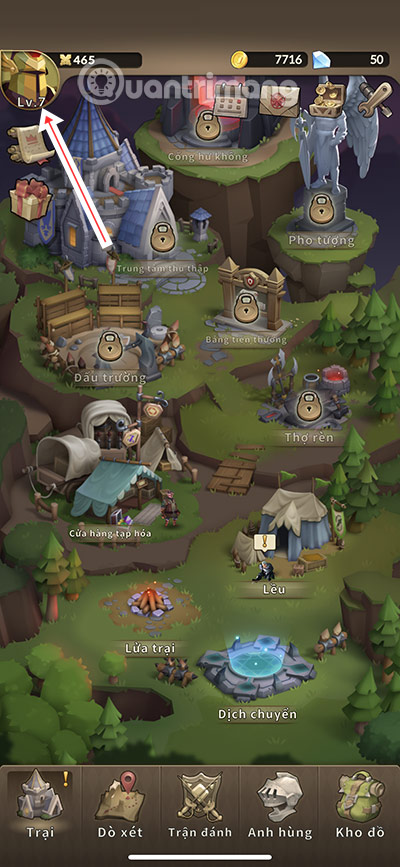
Task: Open the calendar check-in icon
Action: [230, 100]
